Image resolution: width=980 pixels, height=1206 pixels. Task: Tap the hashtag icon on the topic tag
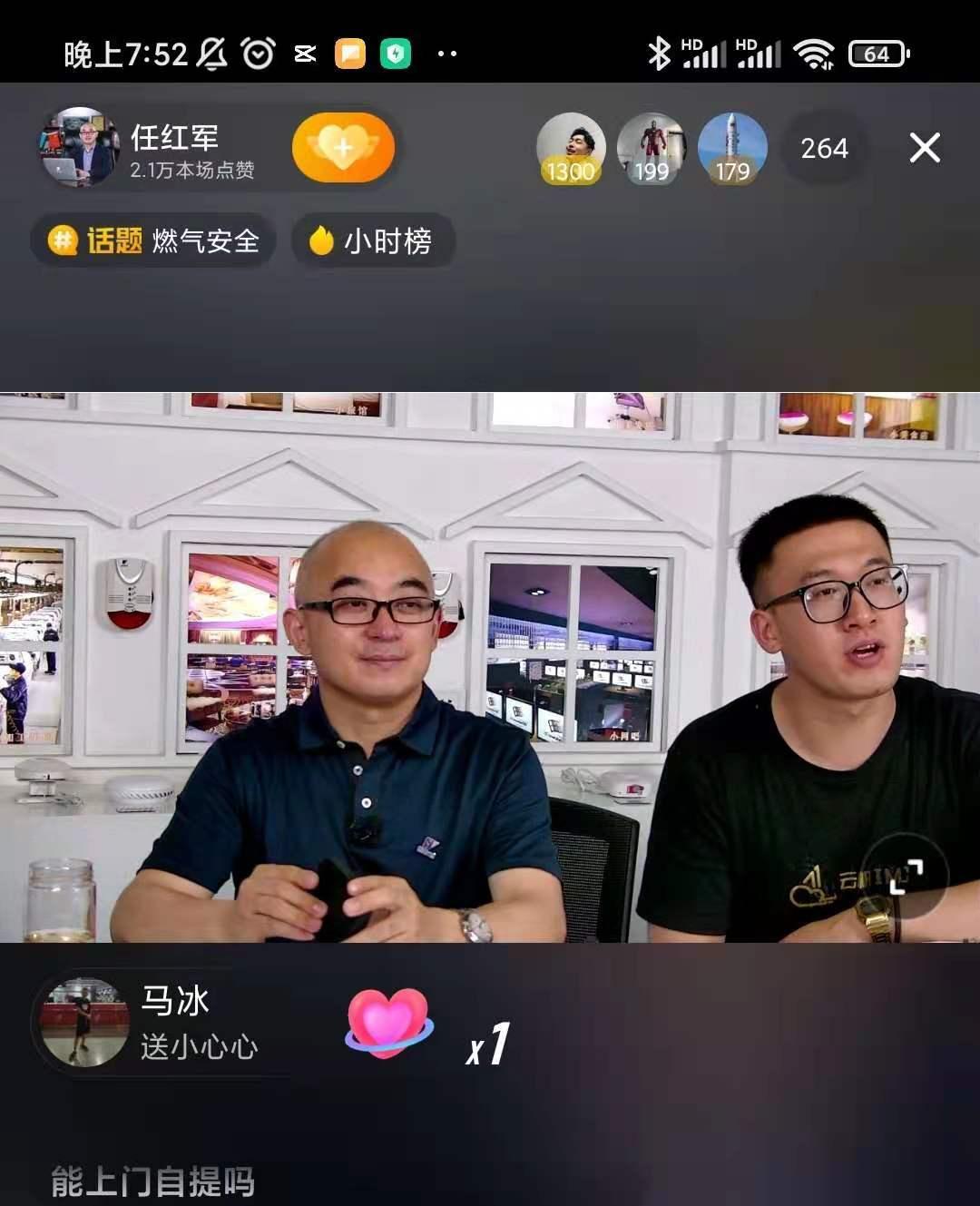[x=62, y=240]
